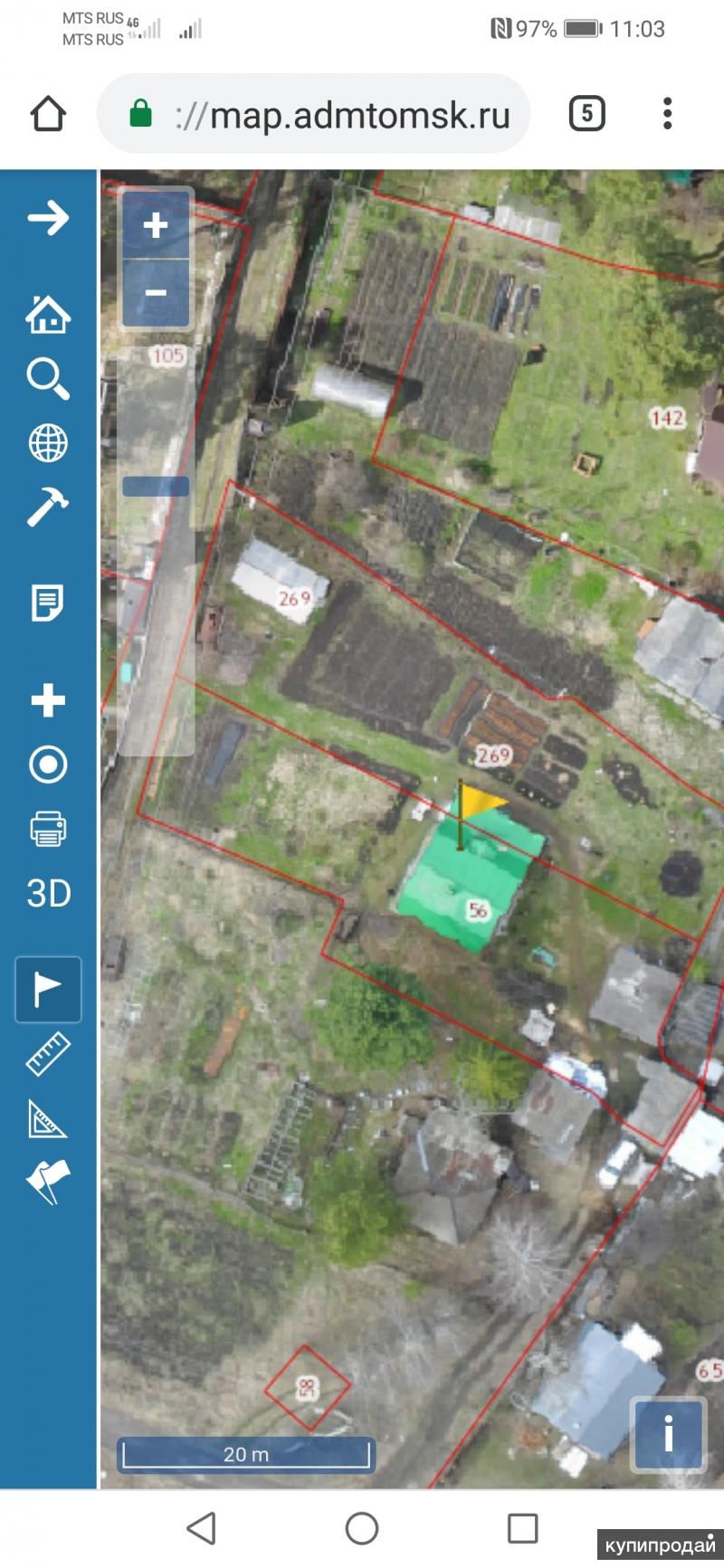Open the browser home page
This screenshot has width=724, height=1568.
click(48, 114)
